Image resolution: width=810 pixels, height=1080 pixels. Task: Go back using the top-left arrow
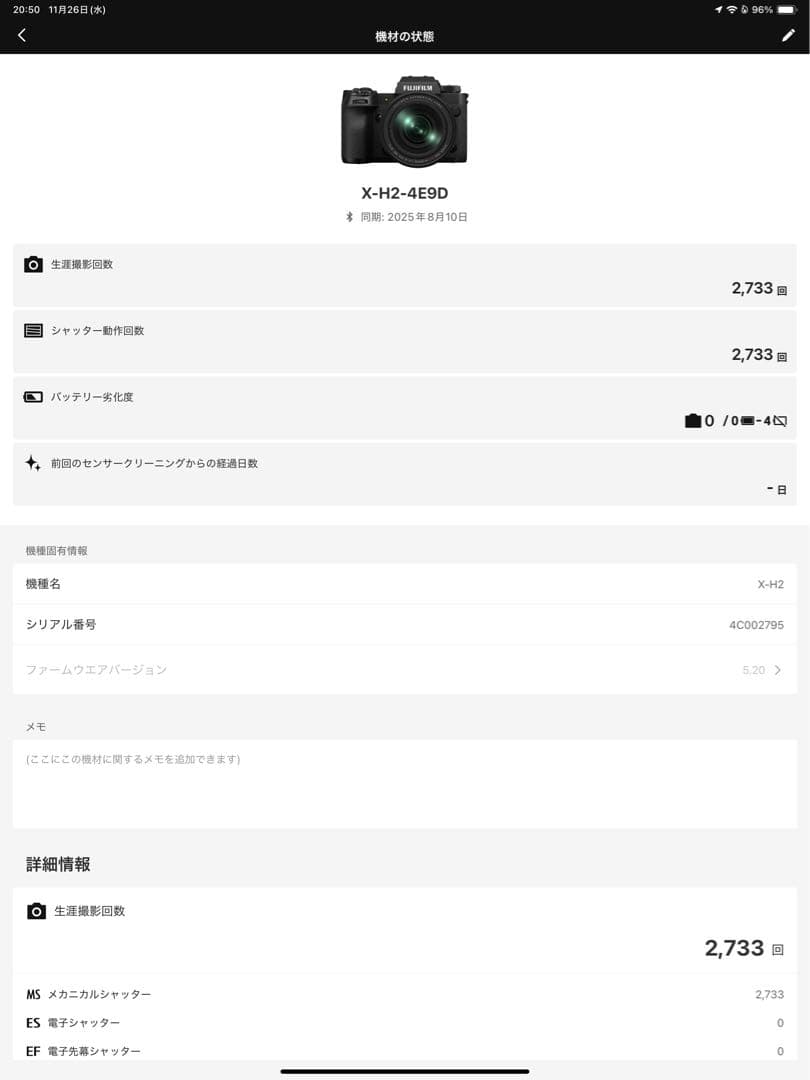(x=22, y=35)
